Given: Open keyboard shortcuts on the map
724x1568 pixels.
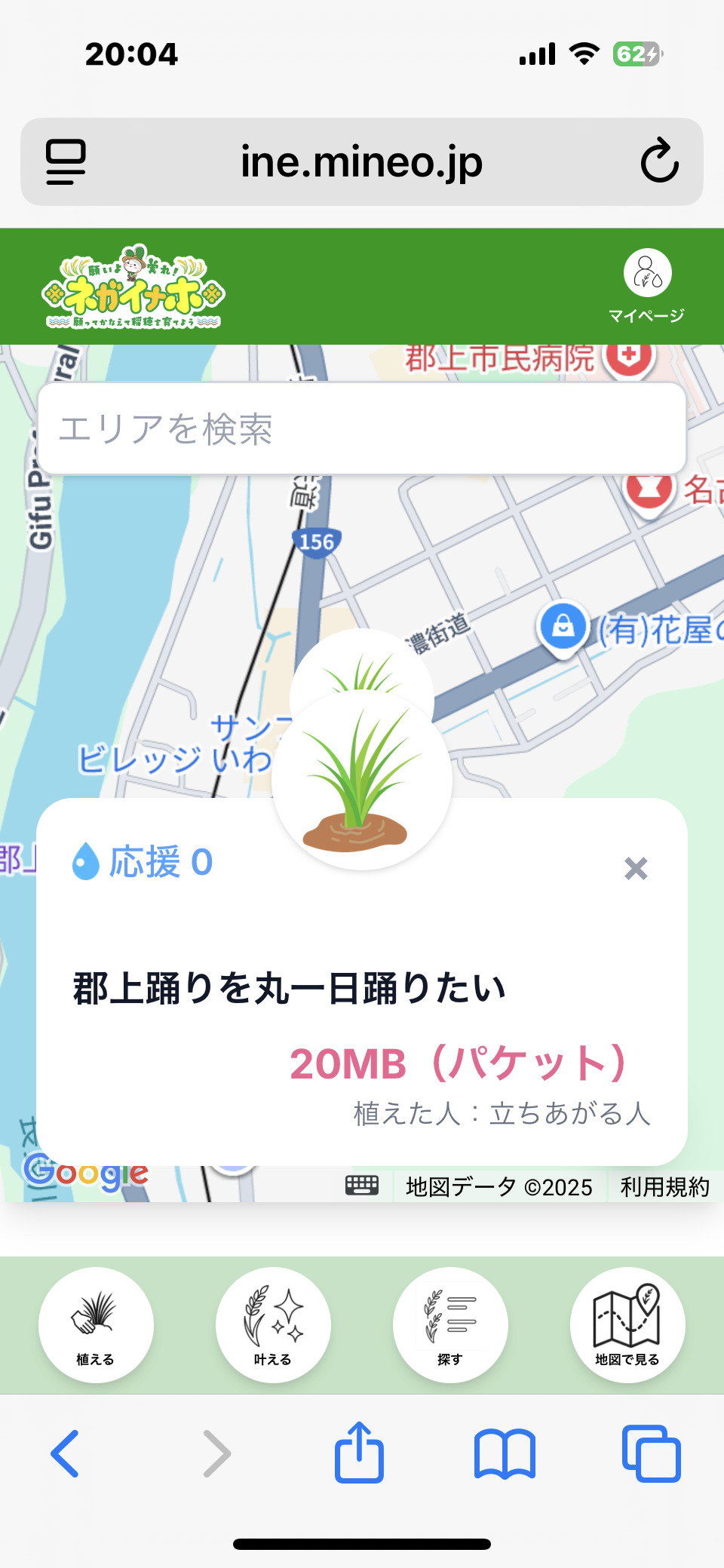Looking at the screenshot, I should pos(362,1186).
